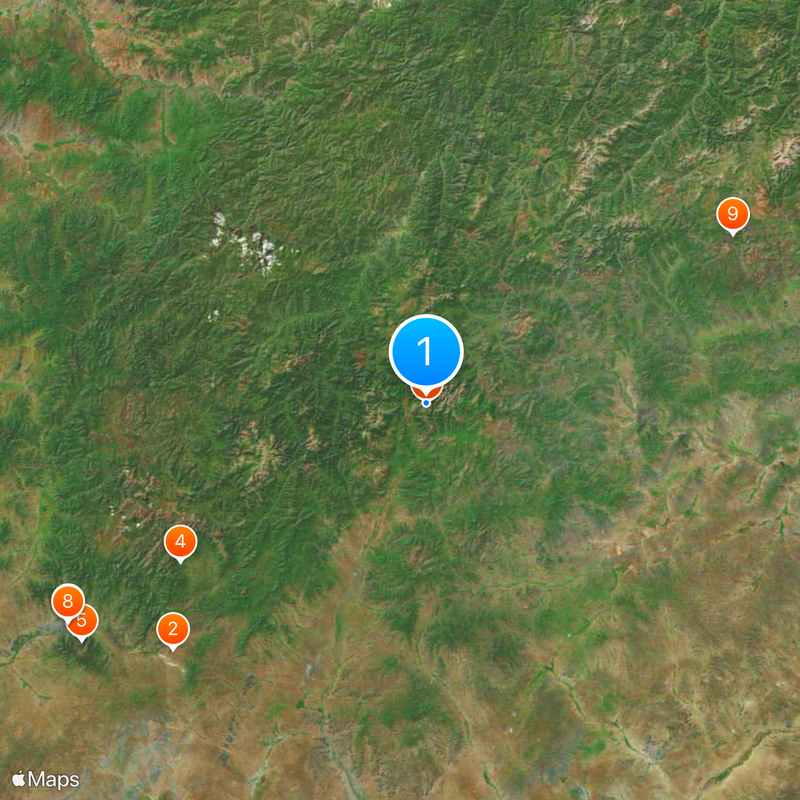Open the orange map pin numbered 4
800x800 pixels.
click(x=180, y=542)
